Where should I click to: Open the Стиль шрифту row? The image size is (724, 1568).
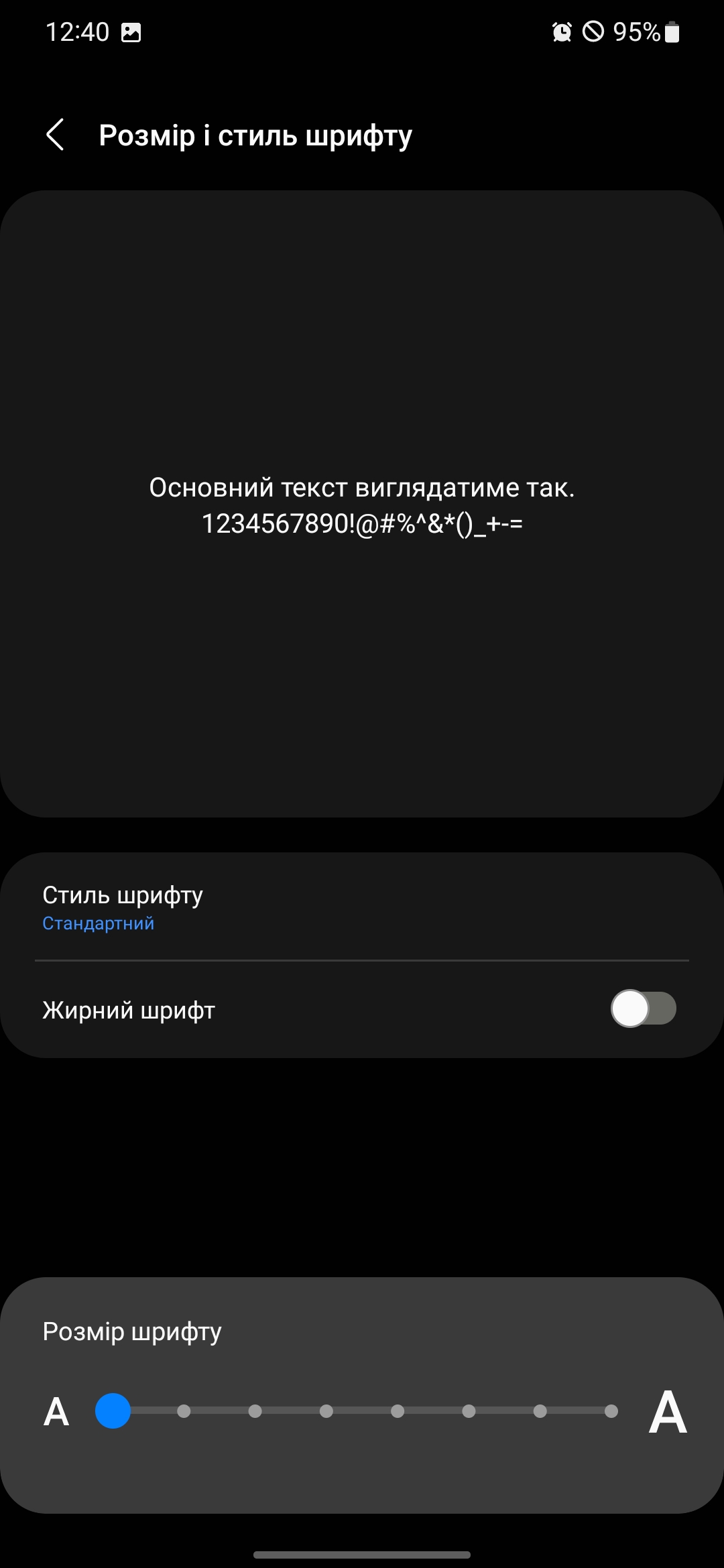click(x=362, y=907)
